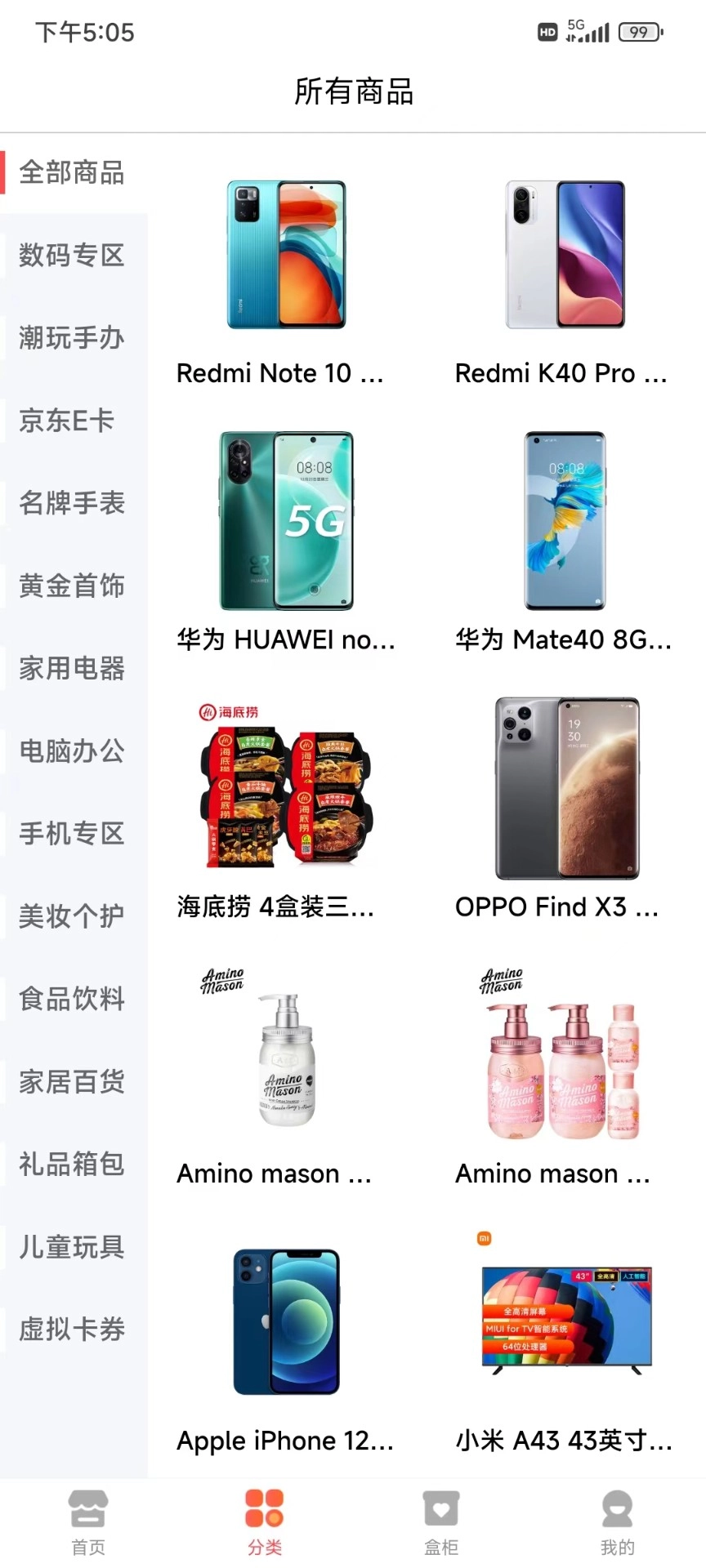706x1568 pixels.
Task: Select the 全部商品 category tab
Action: 72,173
